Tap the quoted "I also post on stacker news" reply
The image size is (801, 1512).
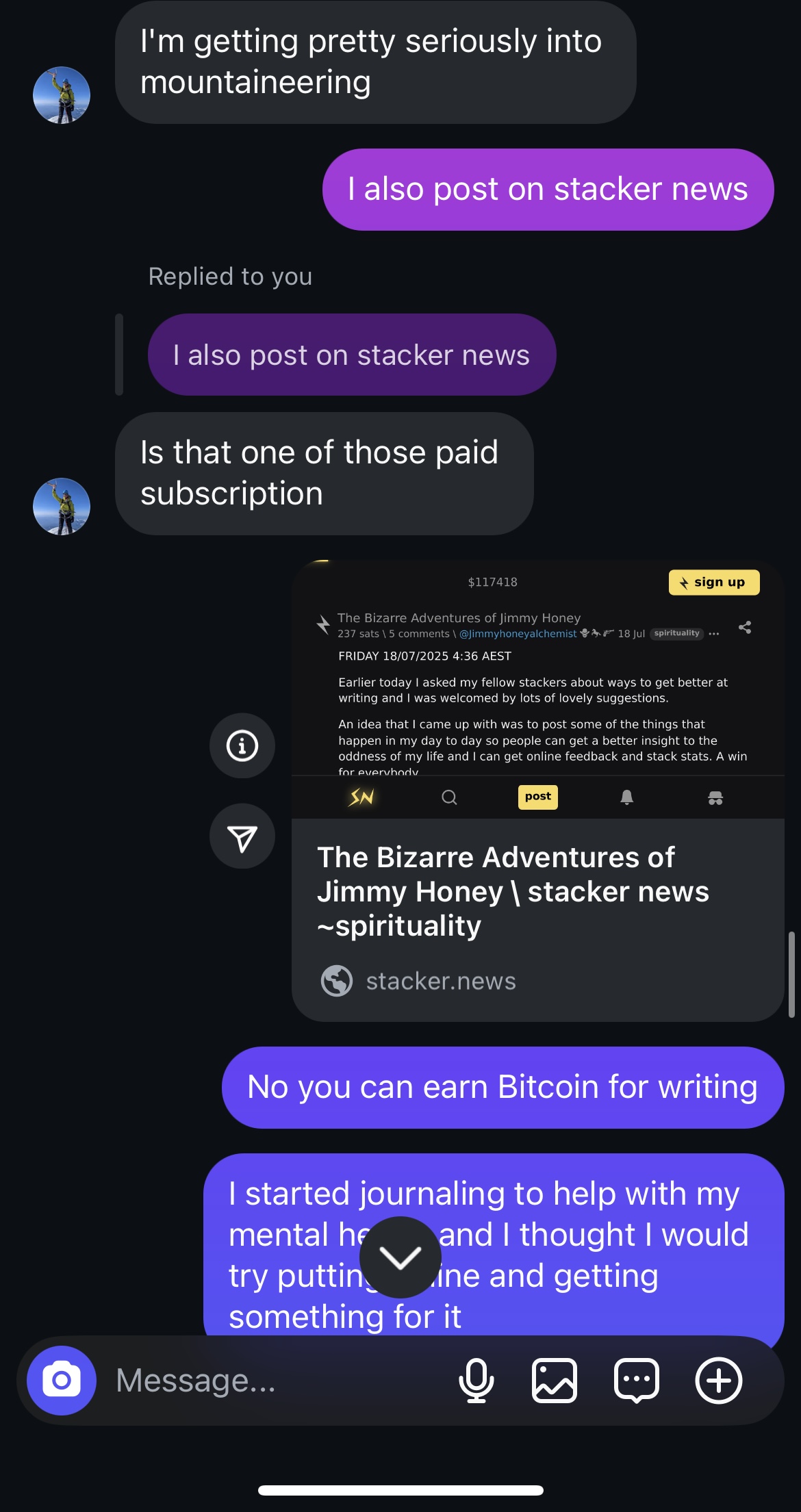351,355
